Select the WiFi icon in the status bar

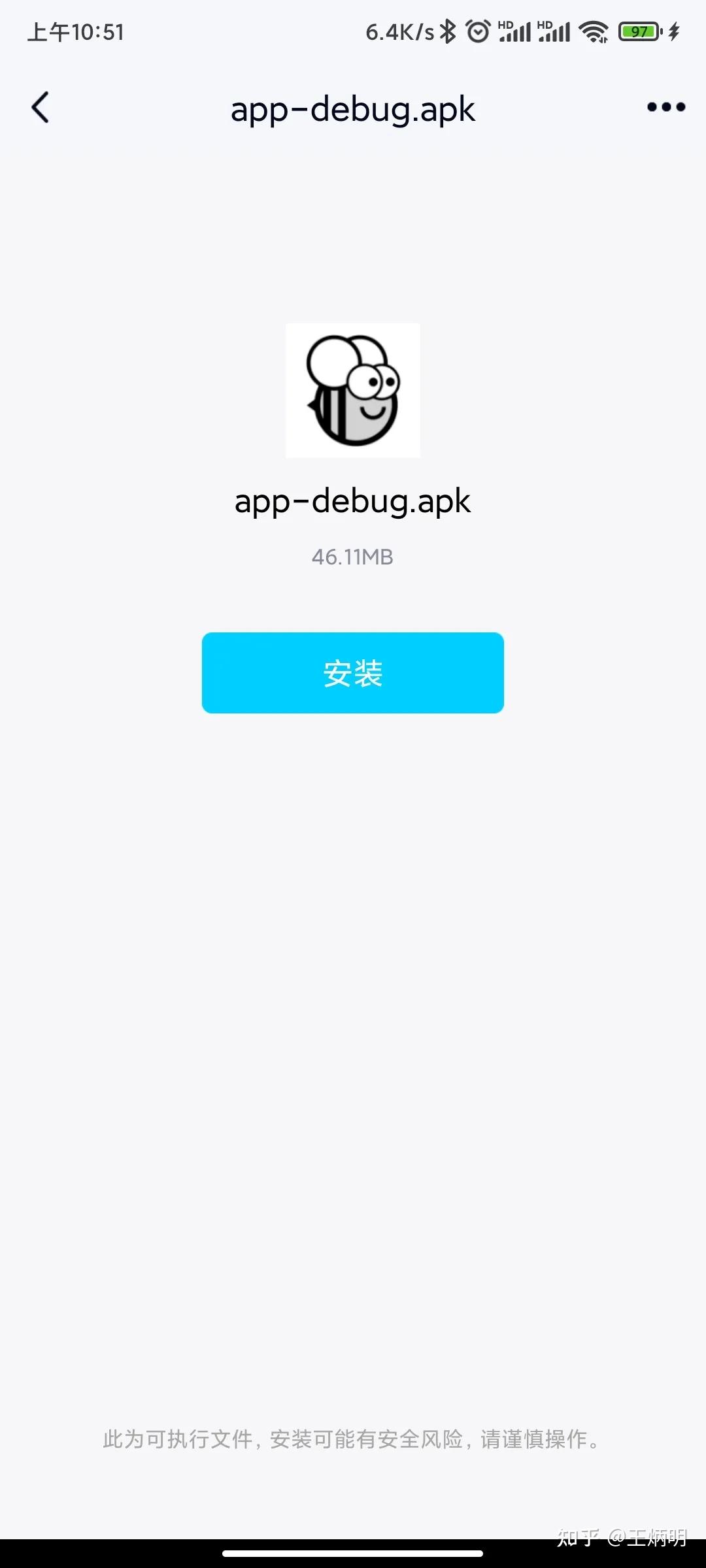[x=592, y=31]
